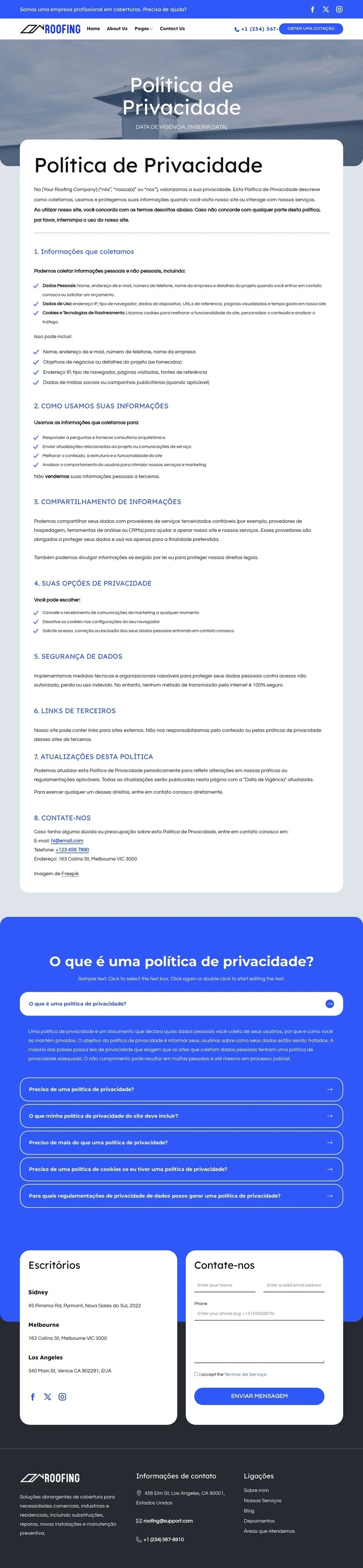Call the +123 456 7890 link
The height and width of the screenshot is (1568, 363).
[x=72, y=850]
